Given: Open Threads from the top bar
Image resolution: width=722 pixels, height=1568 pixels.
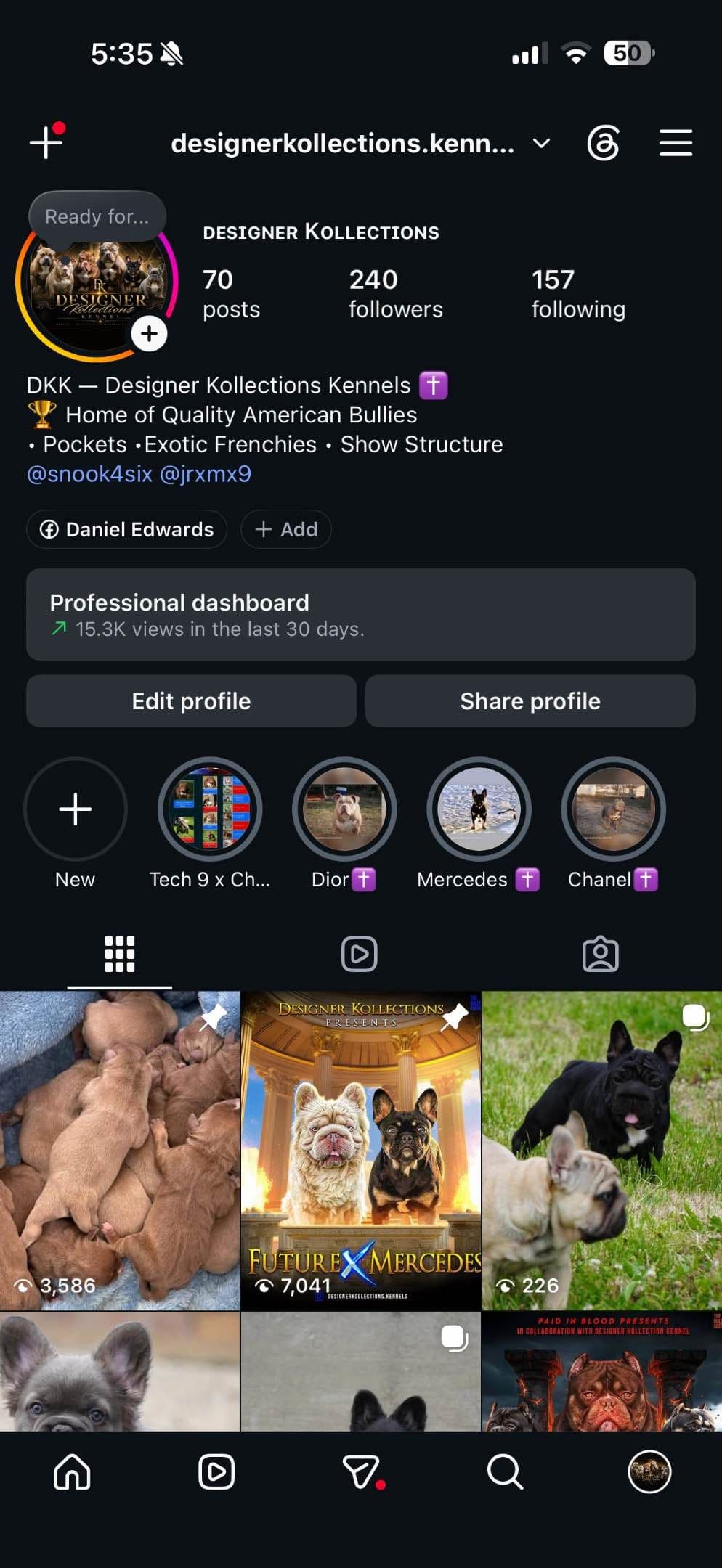Looking at the screenshot, I should pos(603,142).
